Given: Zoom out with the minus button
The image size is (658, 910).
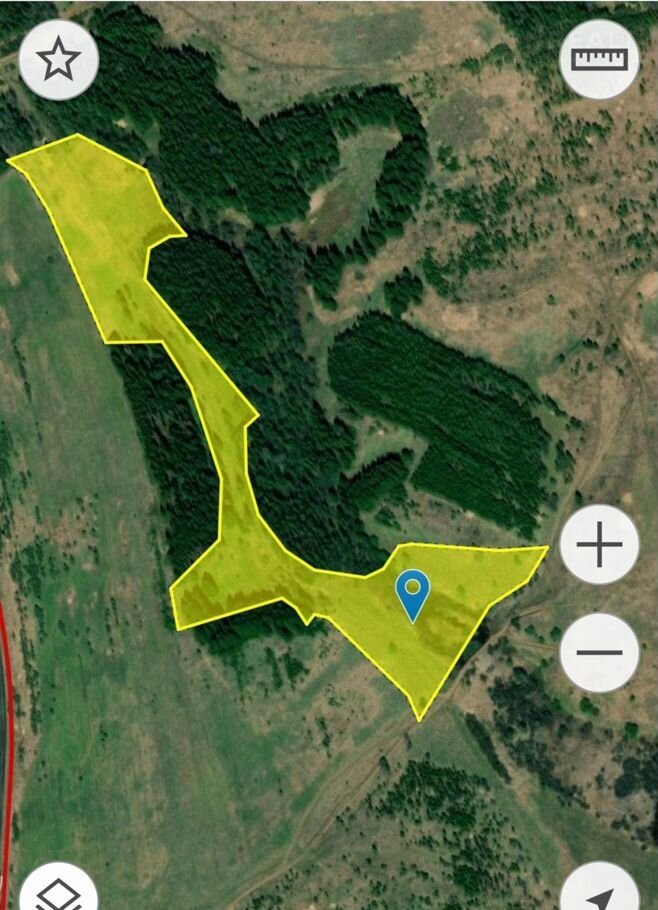Looking at the screenshot, I should 599,652.
